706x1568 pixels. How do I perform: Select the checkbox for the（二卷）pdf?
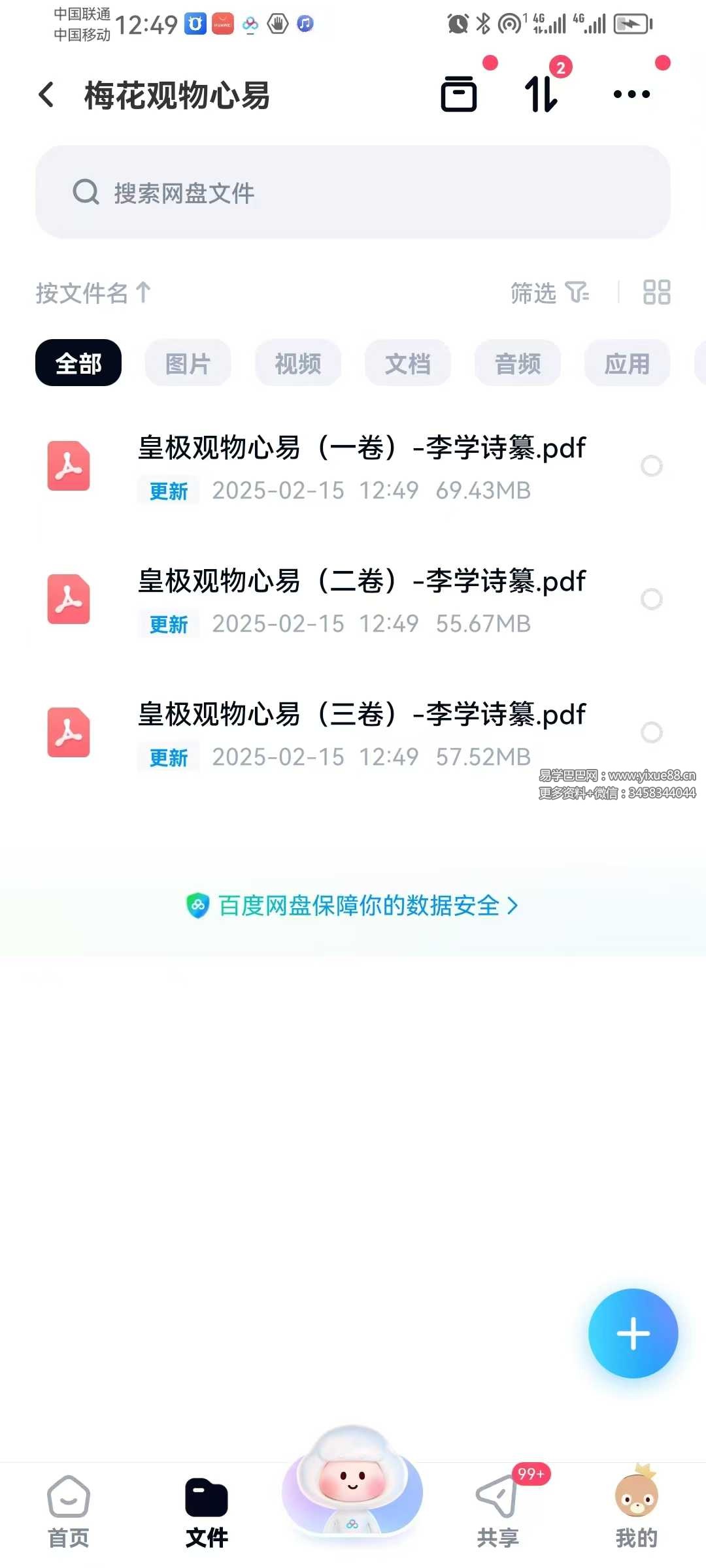[x=651, y=599]
